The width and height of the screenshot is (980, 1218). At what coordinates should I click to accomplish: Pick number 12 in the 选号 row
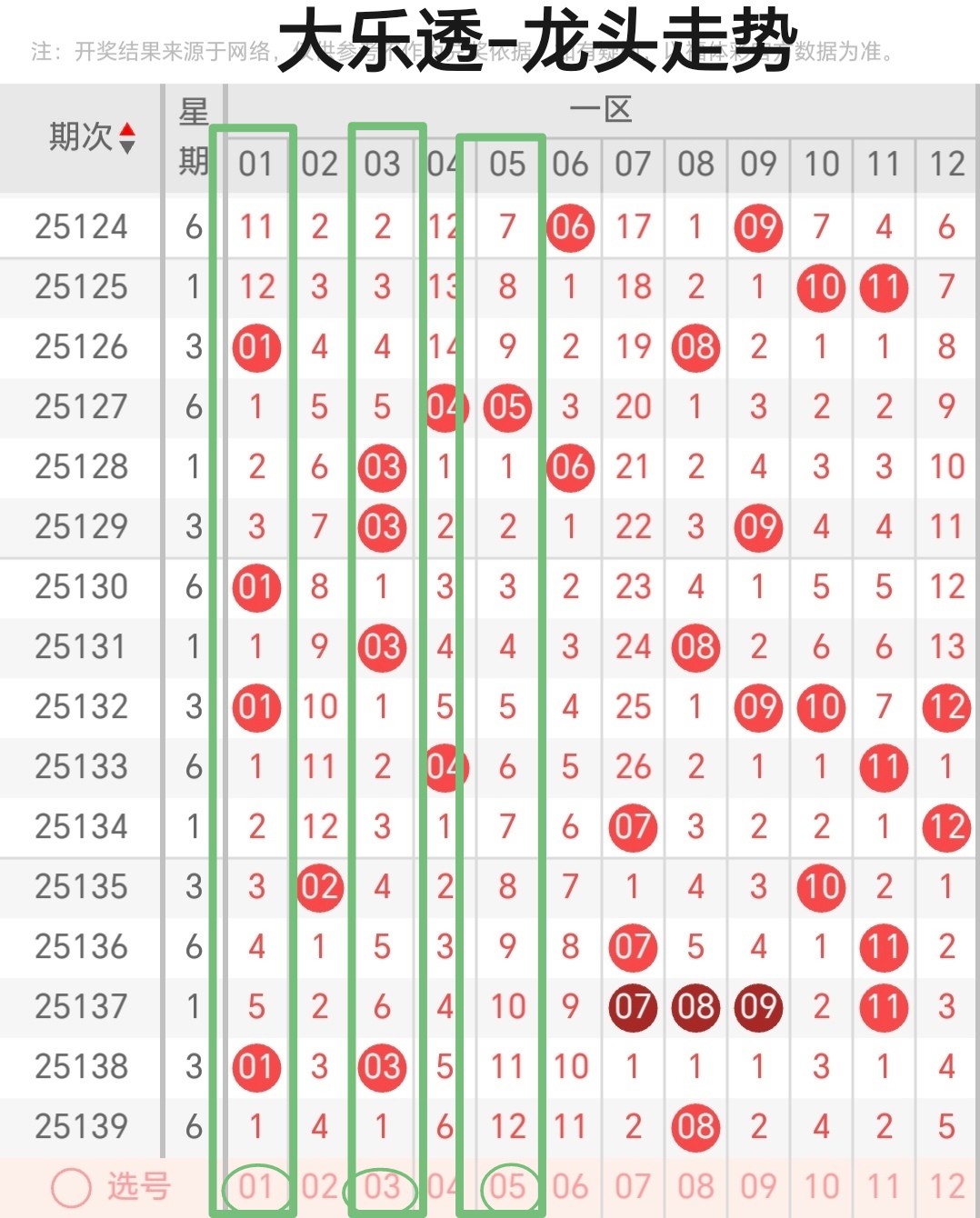[946, 1187]
